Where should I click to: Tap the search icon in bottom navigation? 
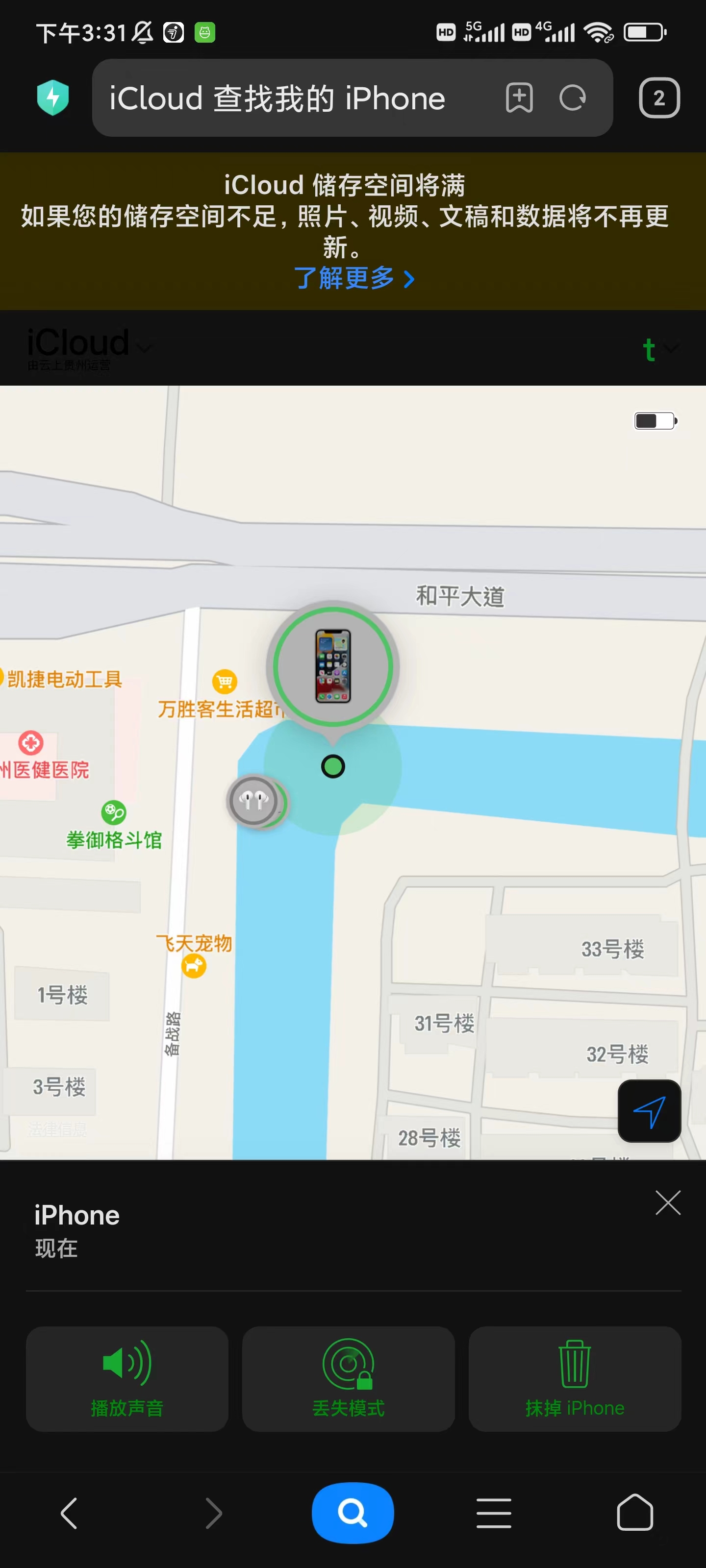(353, 1513)
